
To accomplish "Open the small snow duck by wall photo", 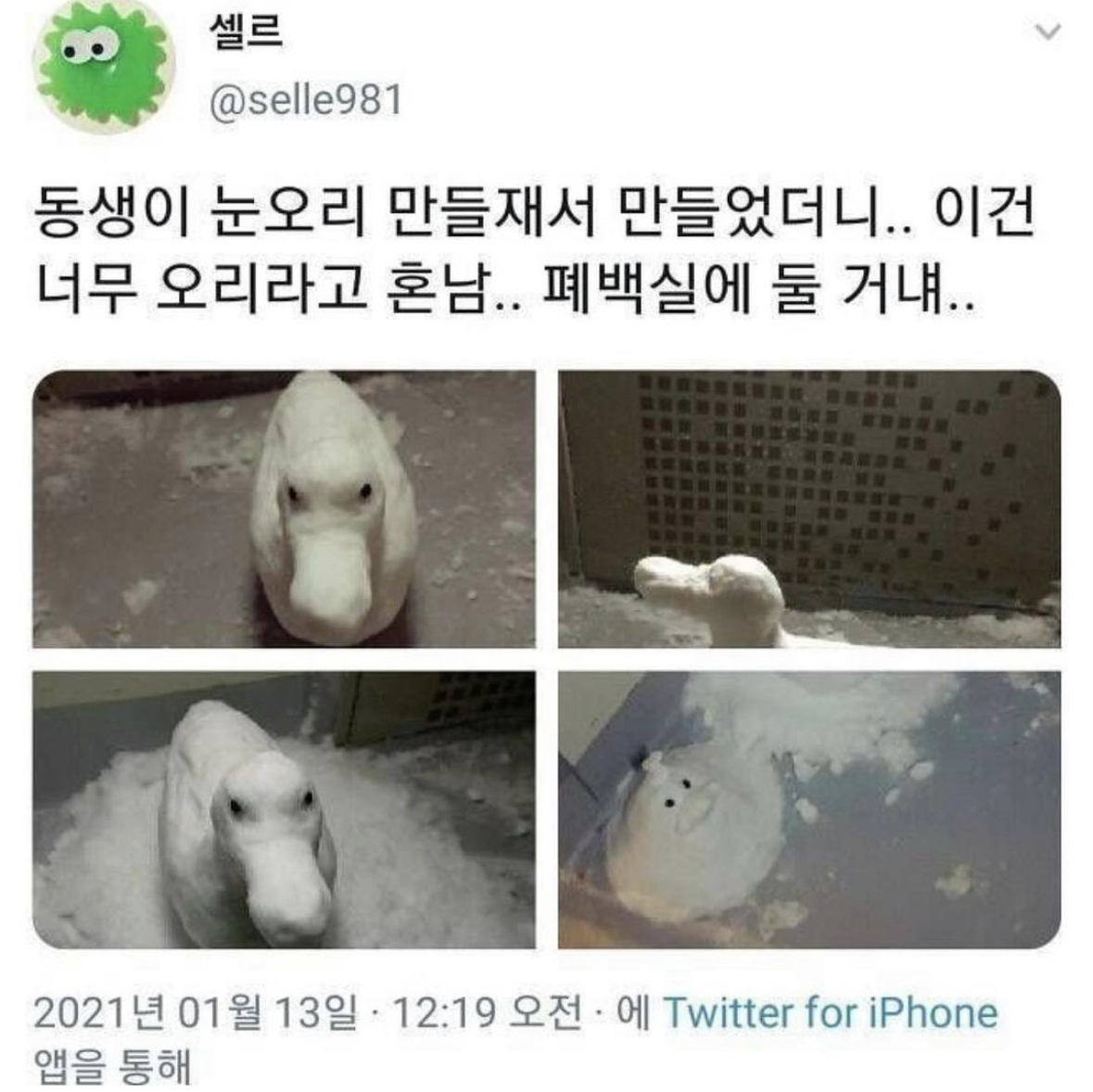I will pyautogui.click(x=808, y=509).
